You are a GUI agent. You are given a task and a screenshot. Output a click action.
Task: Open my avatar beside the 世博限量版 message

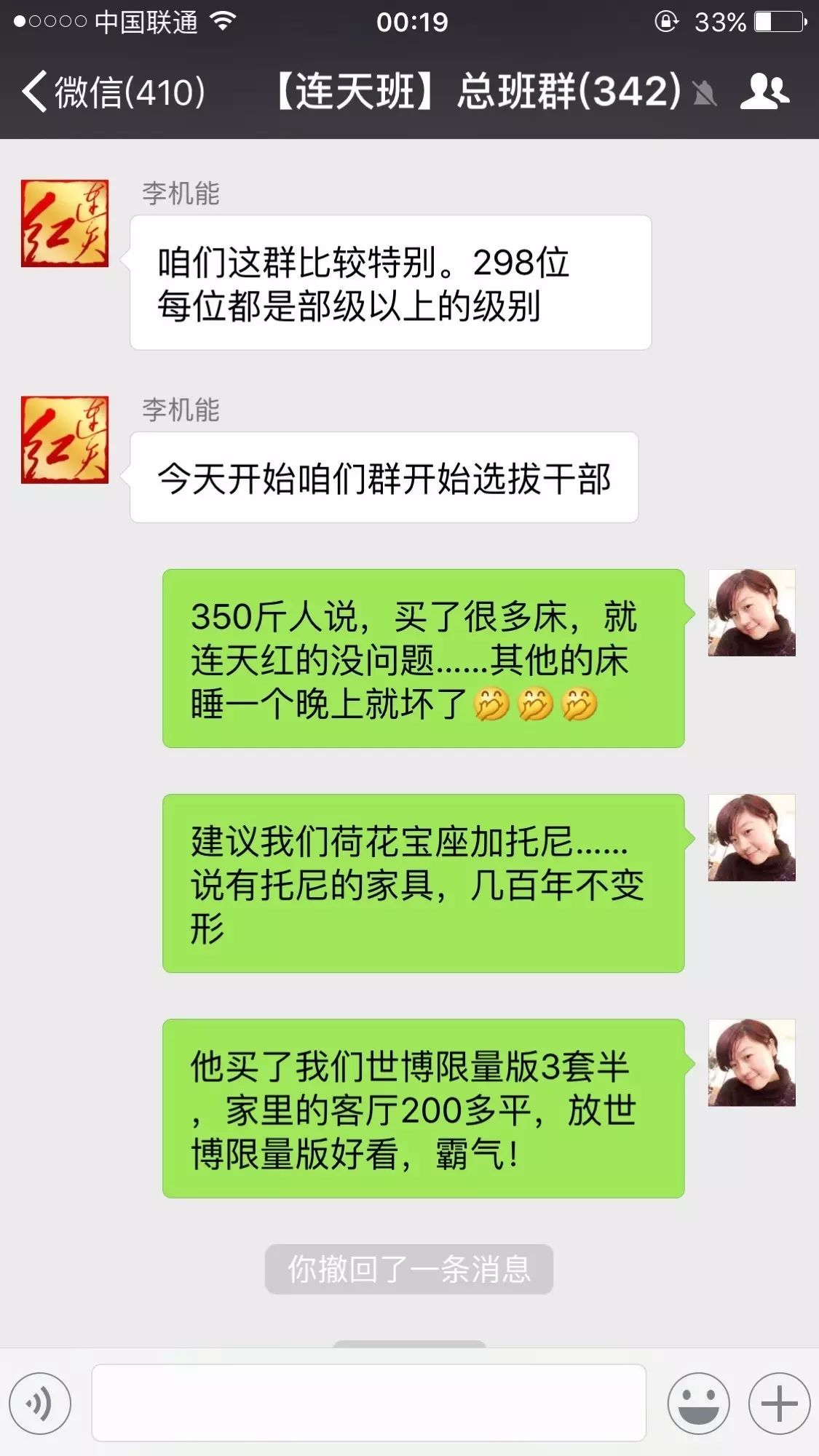point(751,1062)
